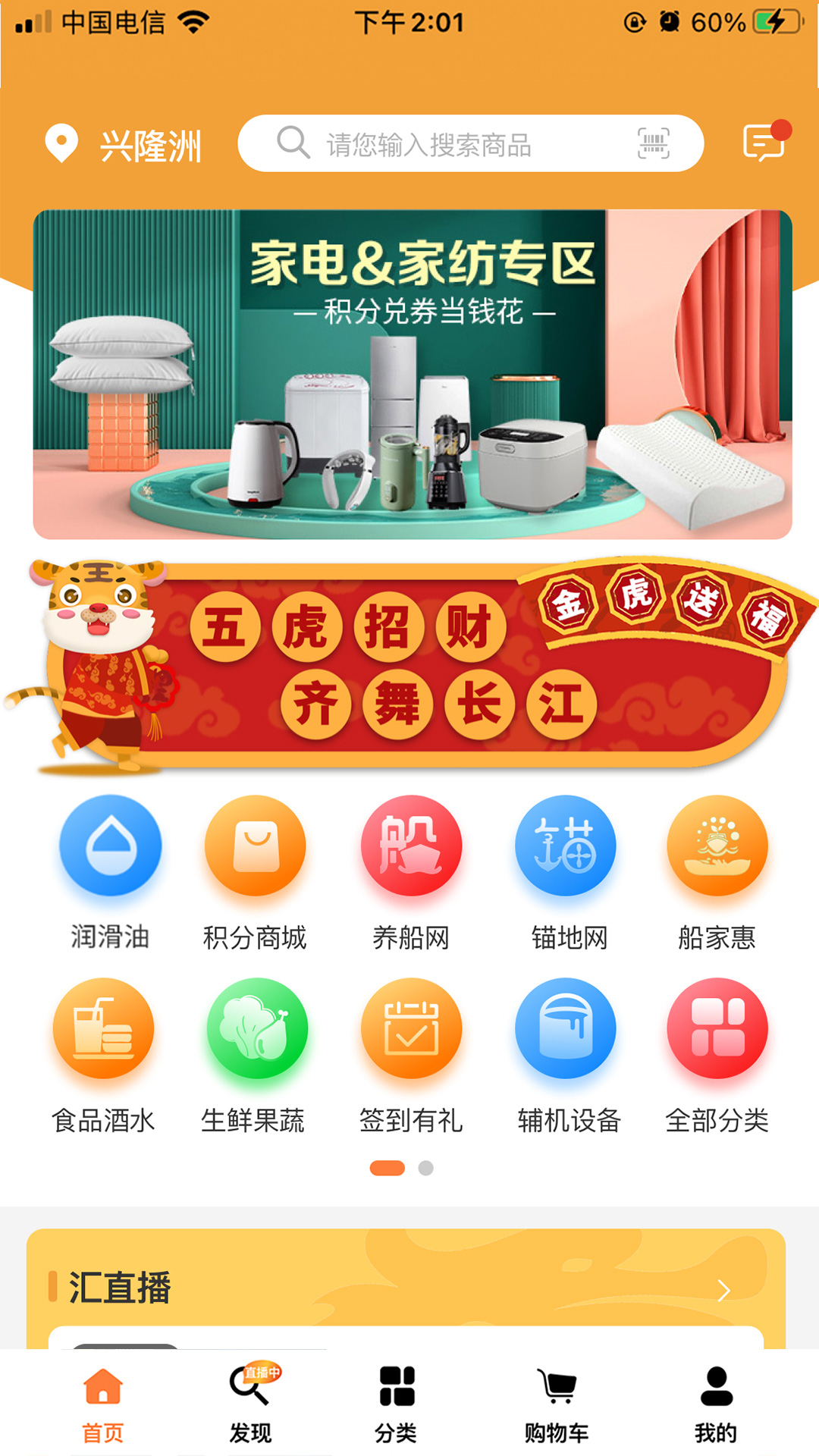Open 养船网
Screen dimensions: 819x1456
(411, 872)
